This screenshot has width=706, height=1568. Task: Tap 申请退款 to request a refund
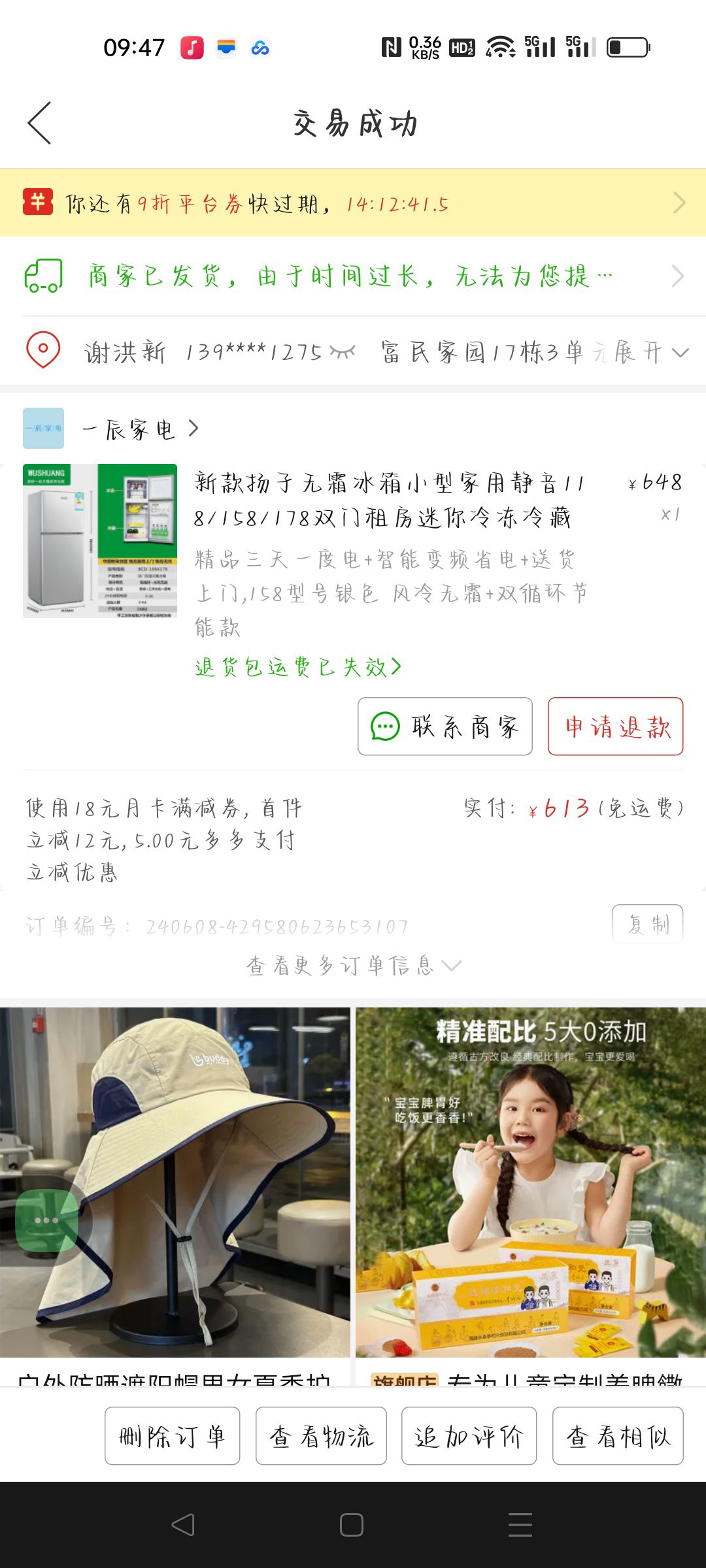coord(616,727)
